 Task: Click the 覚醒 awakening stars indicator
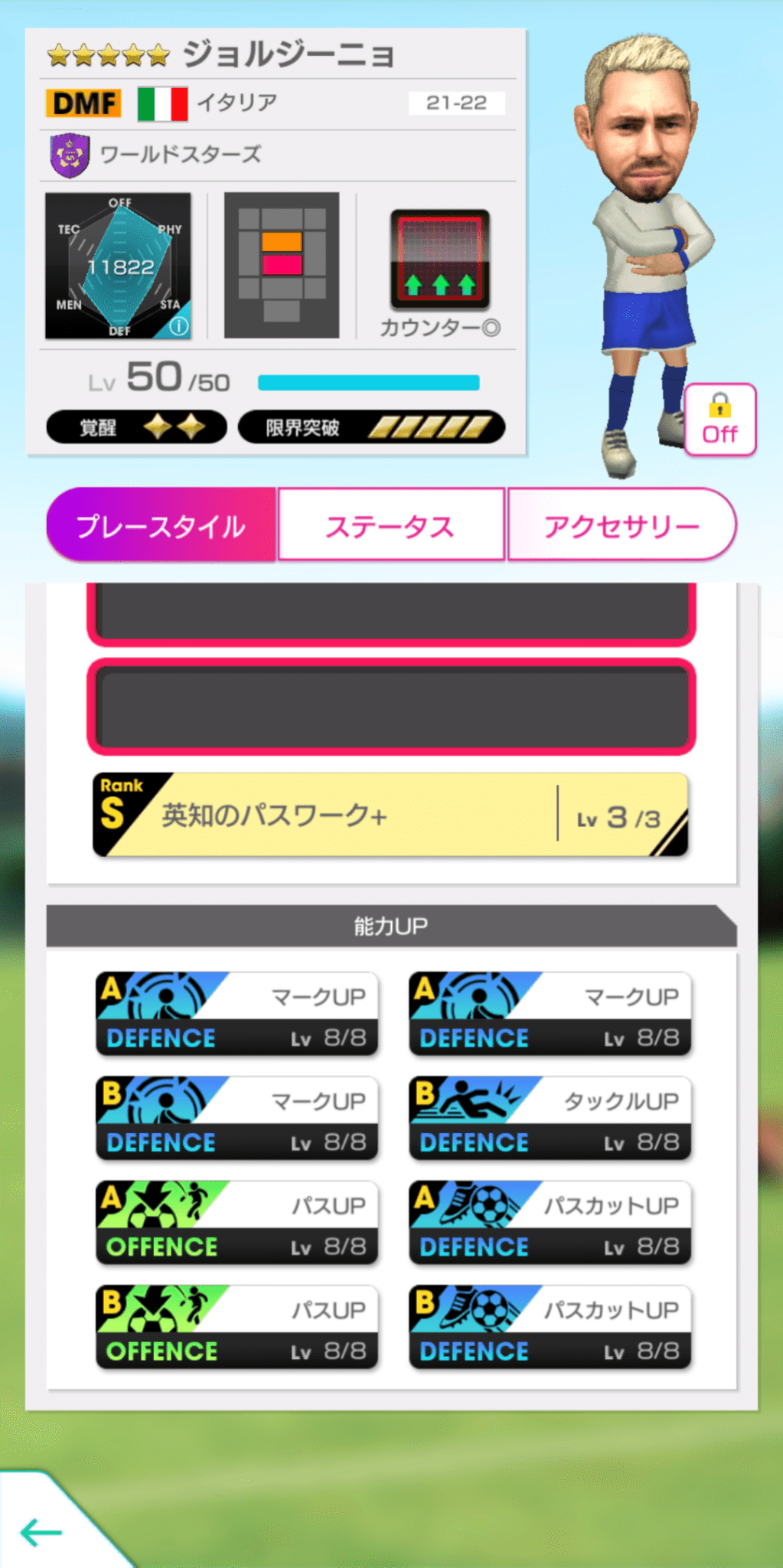[x=136, y=426]
